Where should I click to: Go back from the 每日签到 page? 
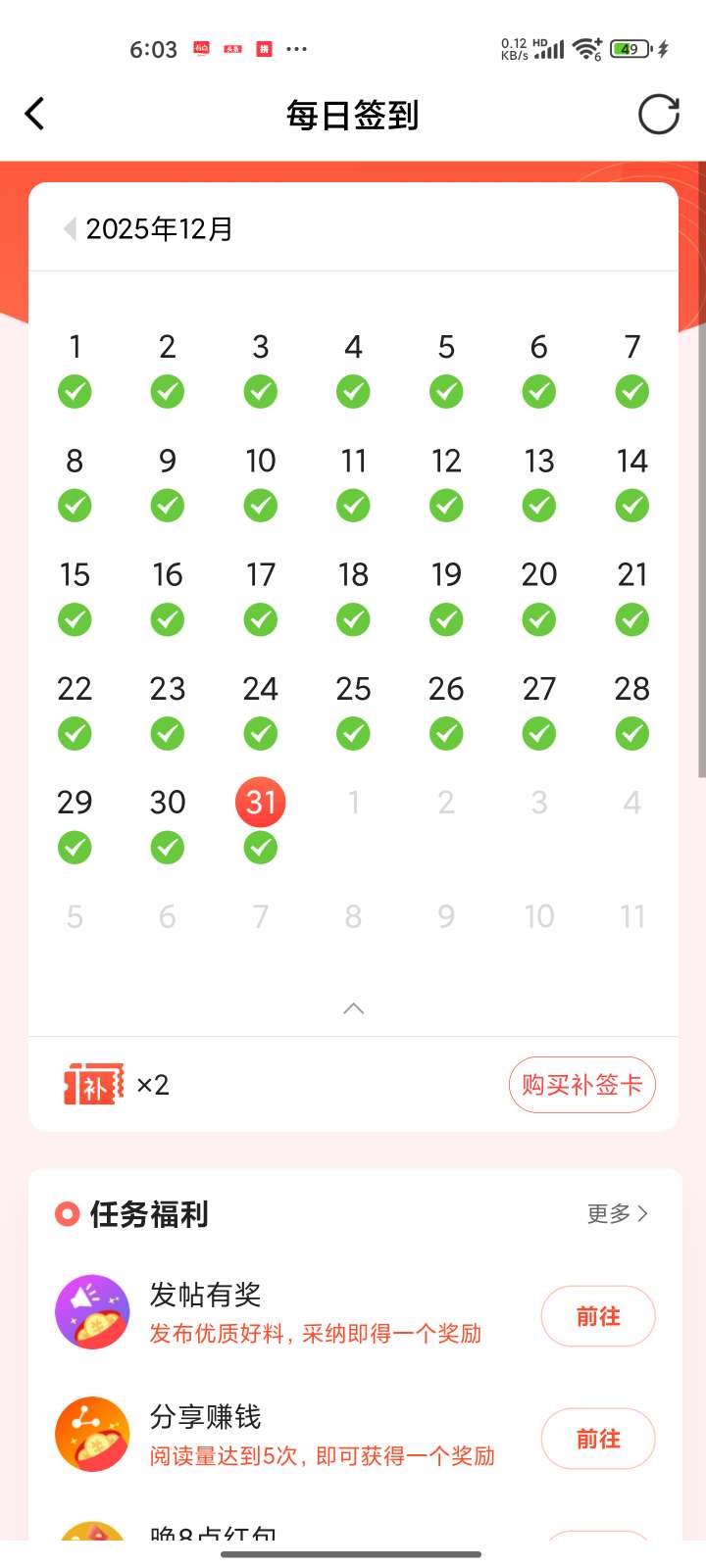coord(35,115)
